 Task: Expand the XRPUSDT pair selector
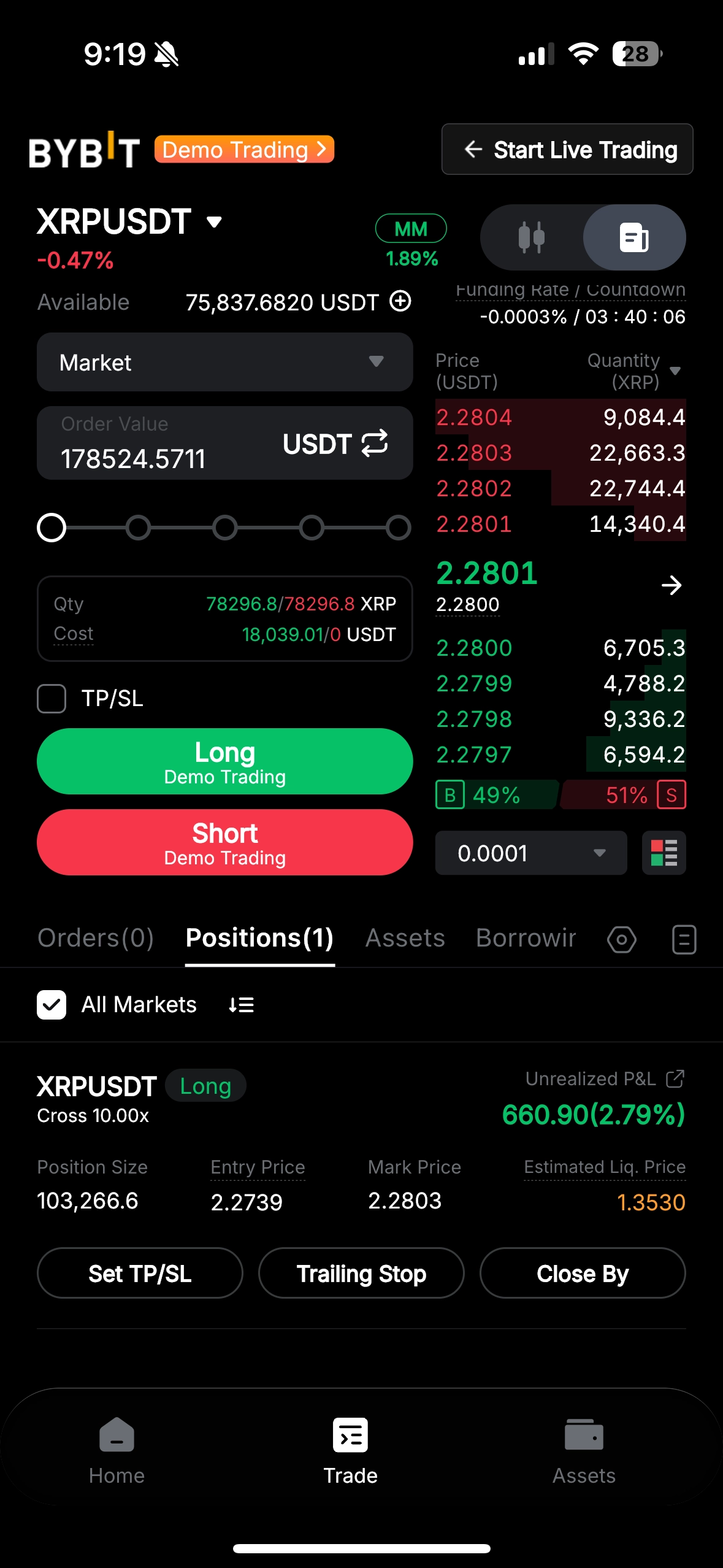pyautogui.click(x=214, y=222)
